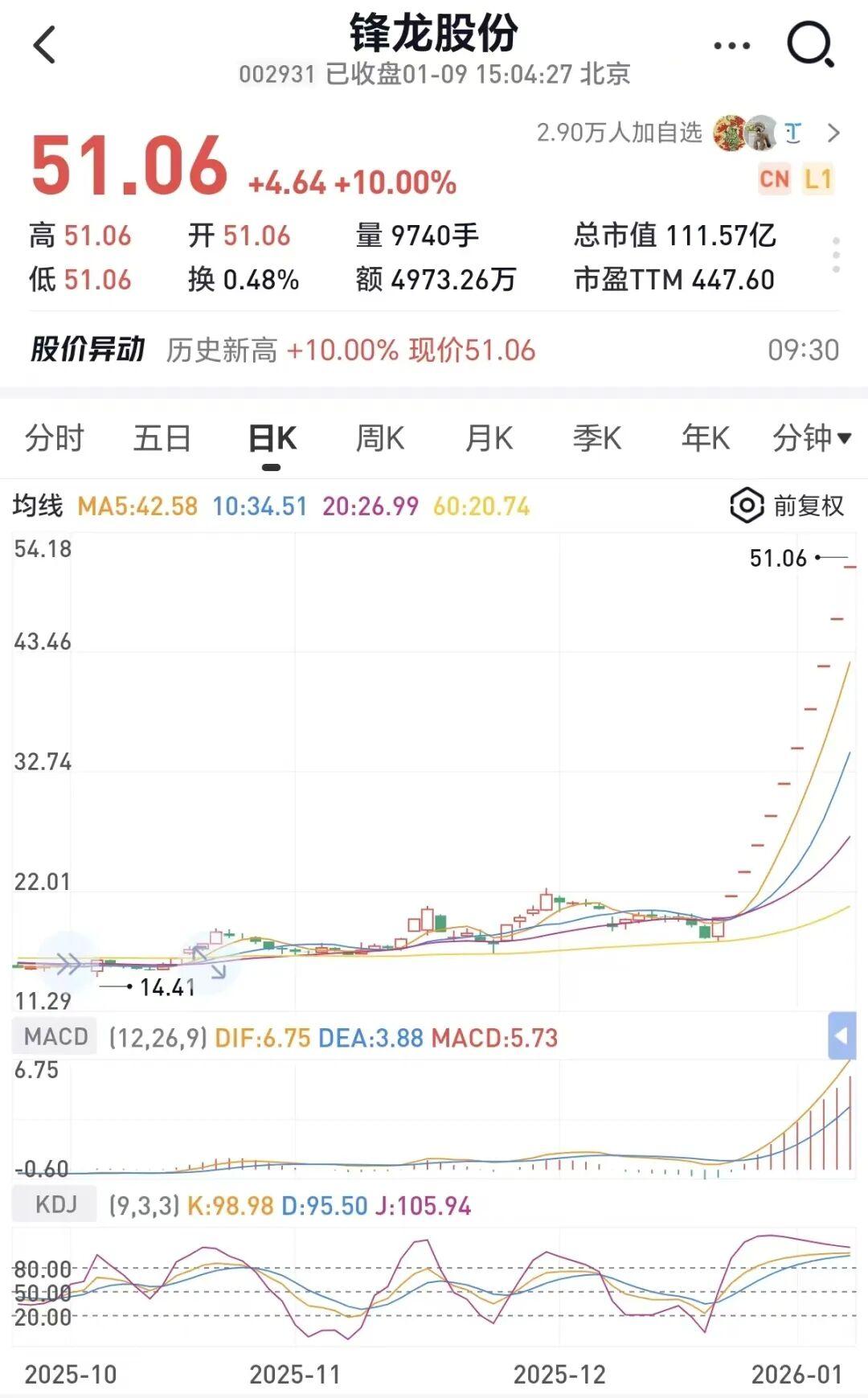Select the 日K chart tab
868x1398 pixels.
click(272, 439)
